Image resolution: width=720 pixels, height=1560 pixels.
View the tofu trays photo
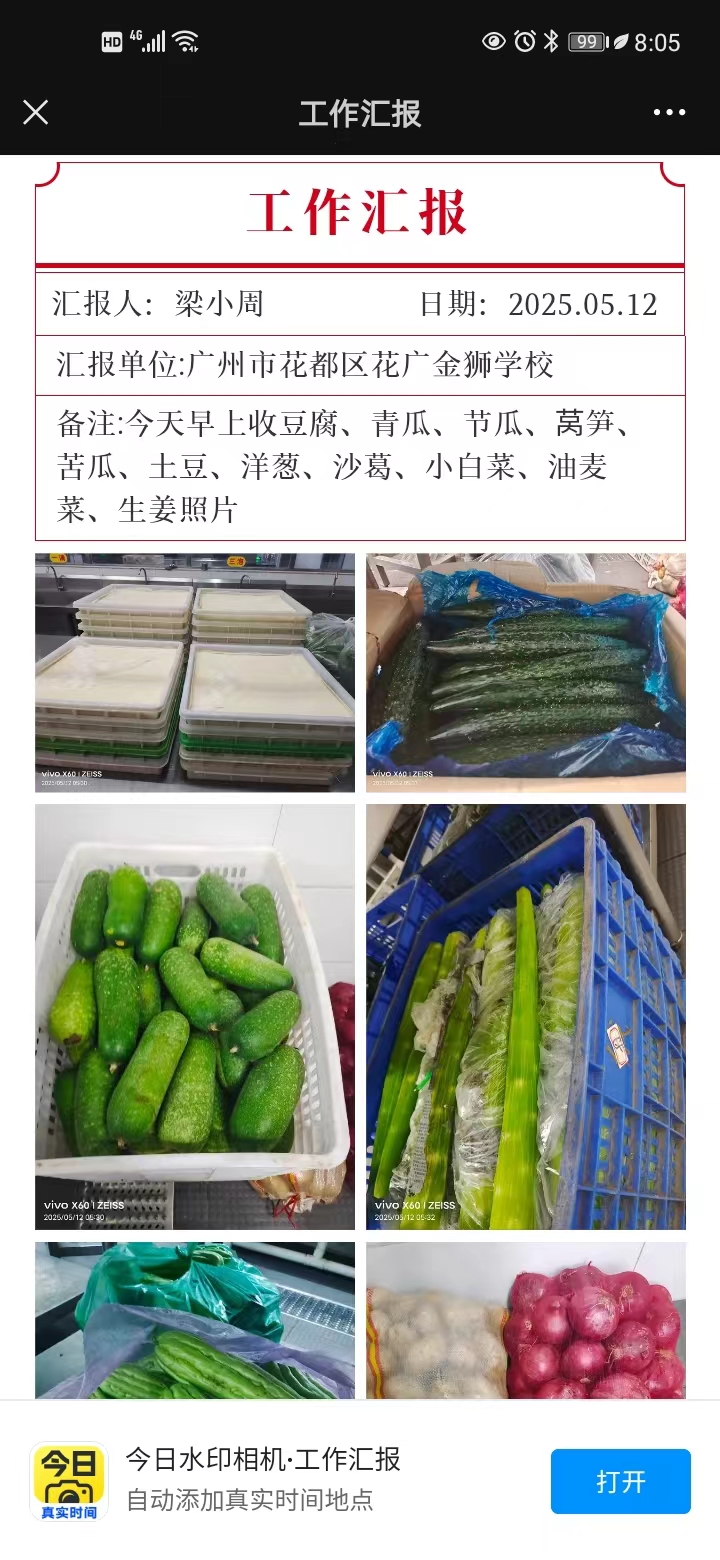pyautogui.click(x=195, y=672)
